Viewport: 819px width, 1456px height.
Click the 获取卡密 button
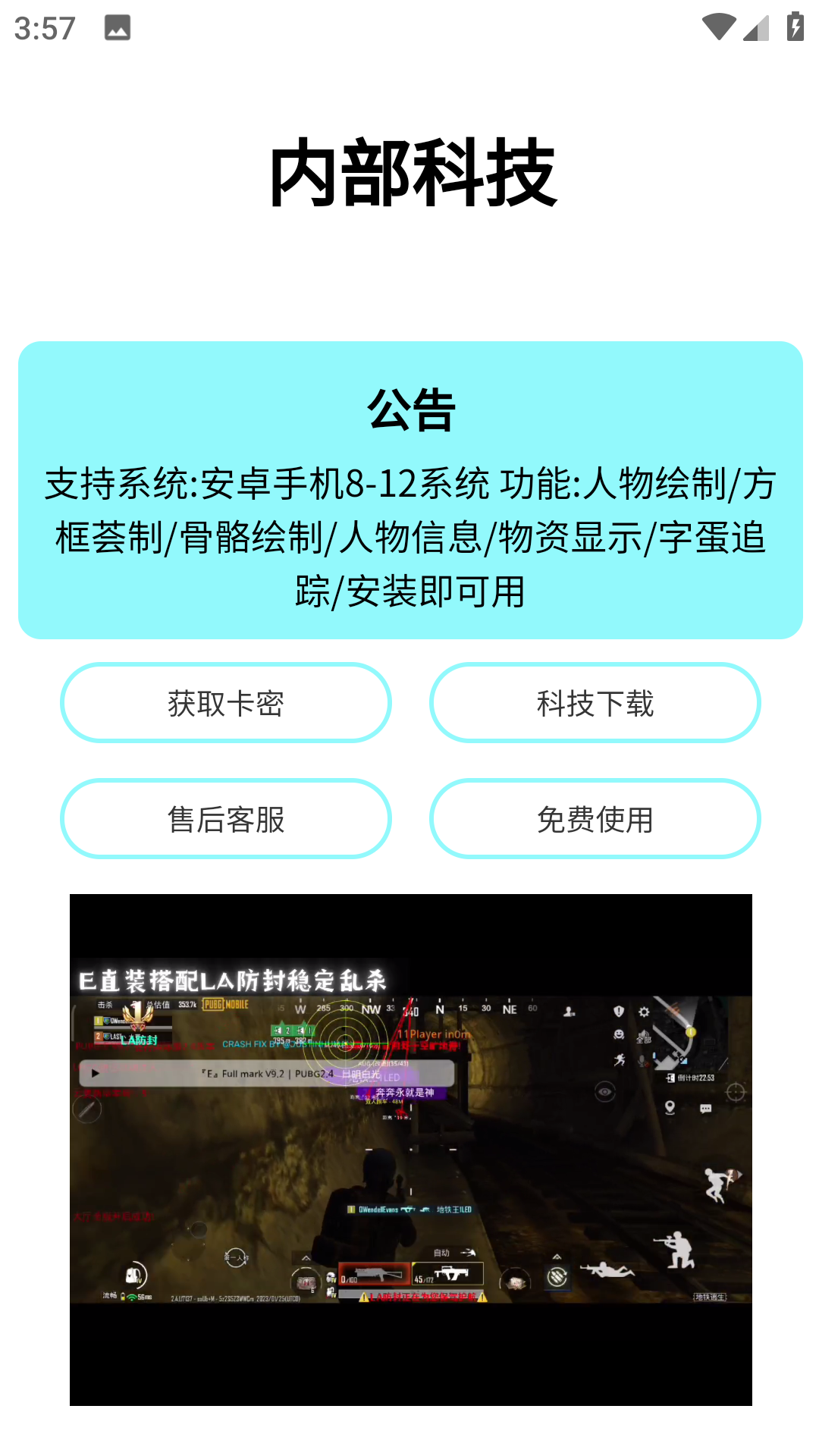coord(225,703)
